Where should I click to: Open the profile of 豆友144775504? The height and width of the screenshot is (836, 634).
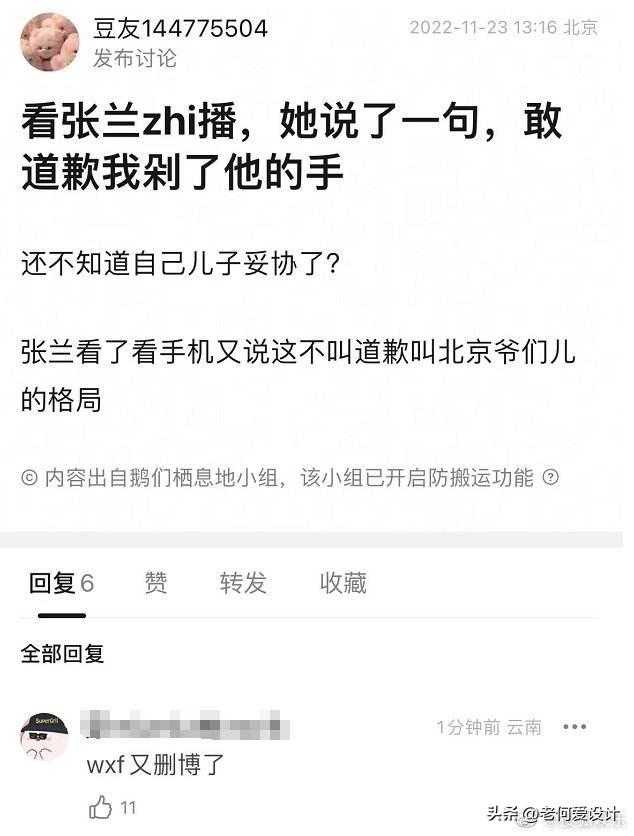(180, 28)
